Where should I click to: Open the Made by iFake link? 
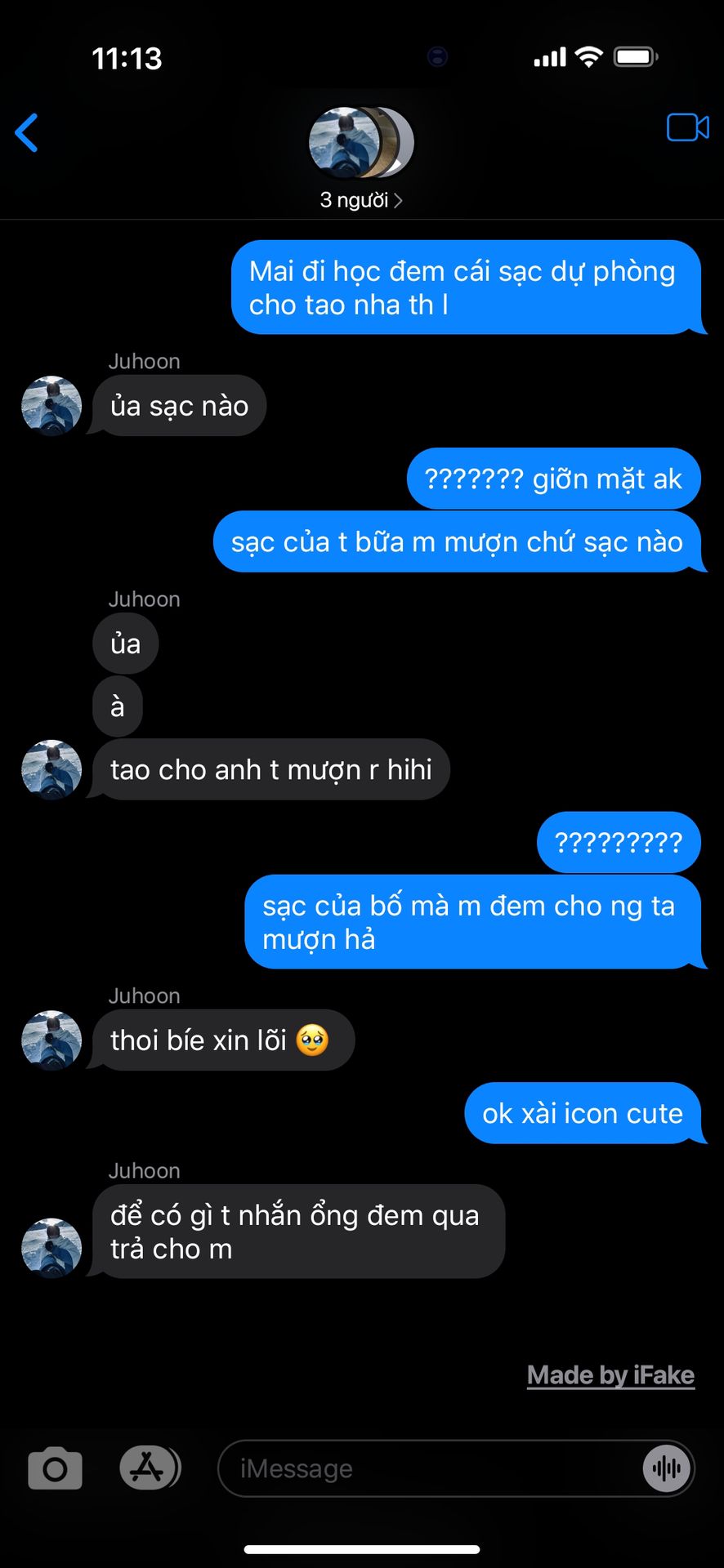pos(610,1375)
